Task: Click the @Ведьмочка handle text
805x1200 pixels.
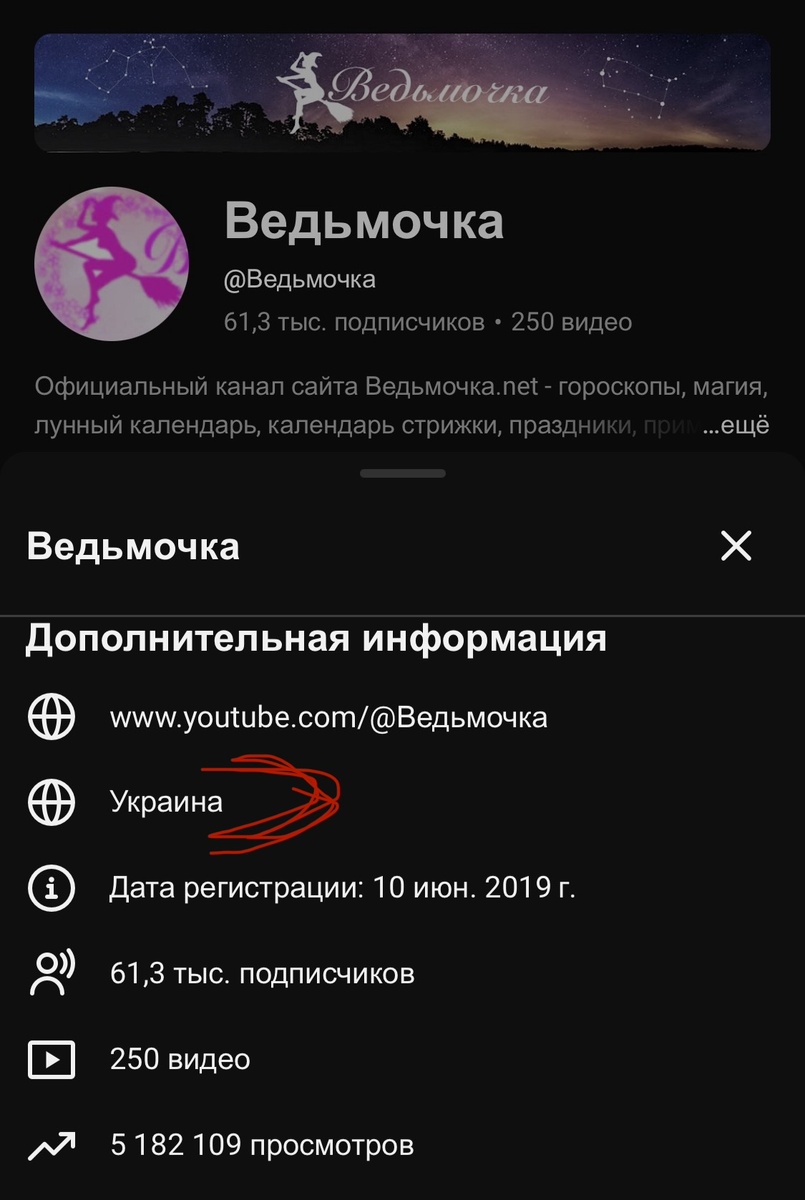Action: 298,279
